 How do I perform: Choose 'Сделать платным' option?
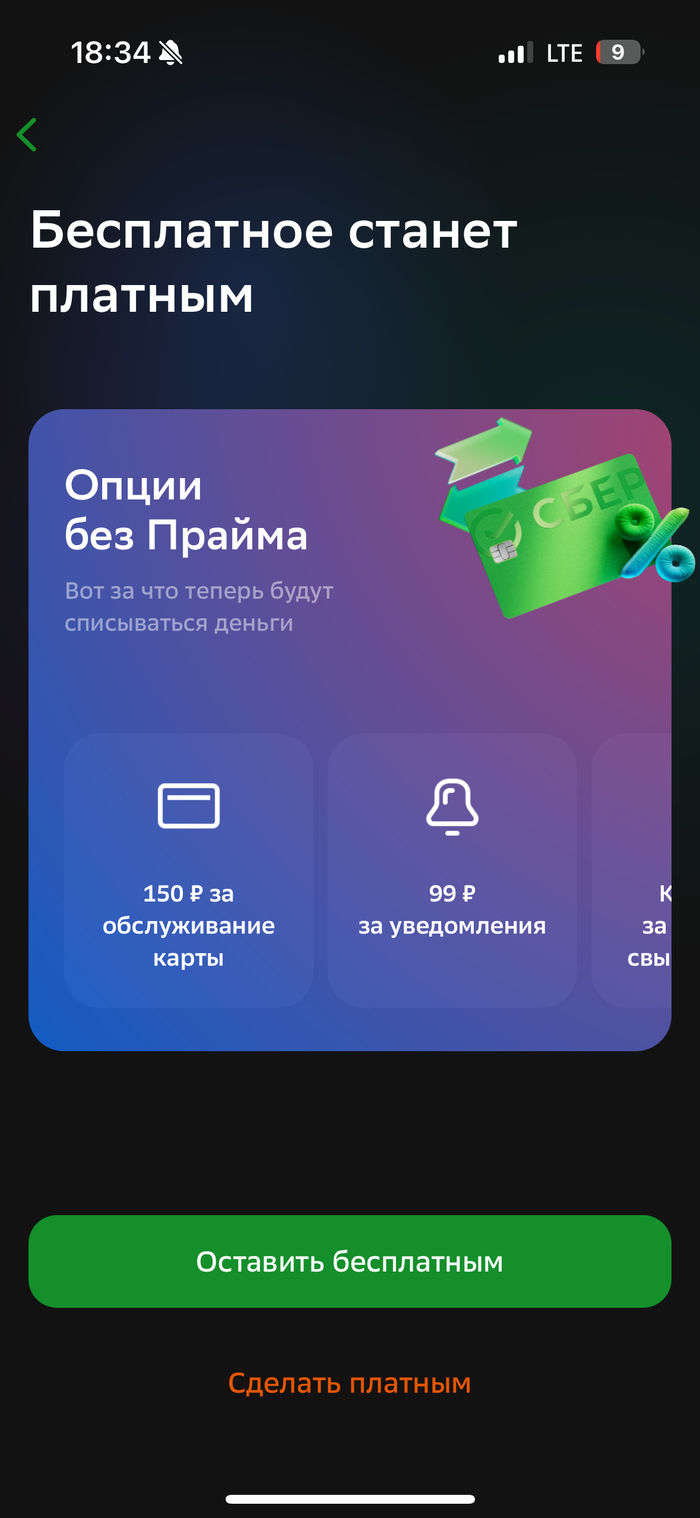(349, 1383)
